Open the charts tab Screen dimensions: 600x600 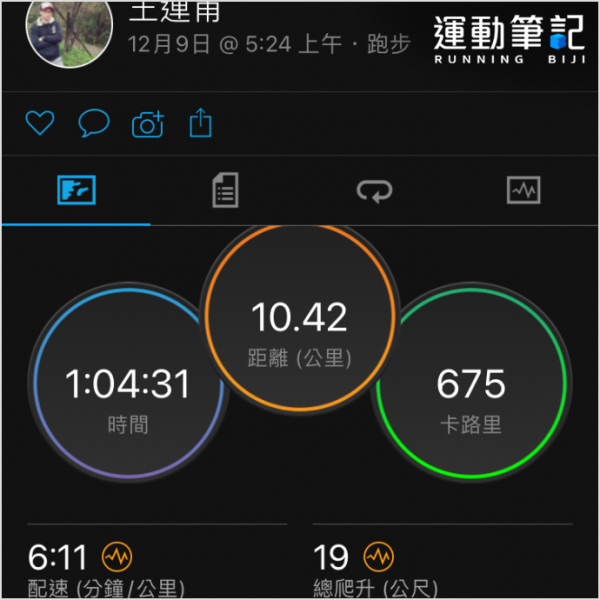(x=524, y=189)
